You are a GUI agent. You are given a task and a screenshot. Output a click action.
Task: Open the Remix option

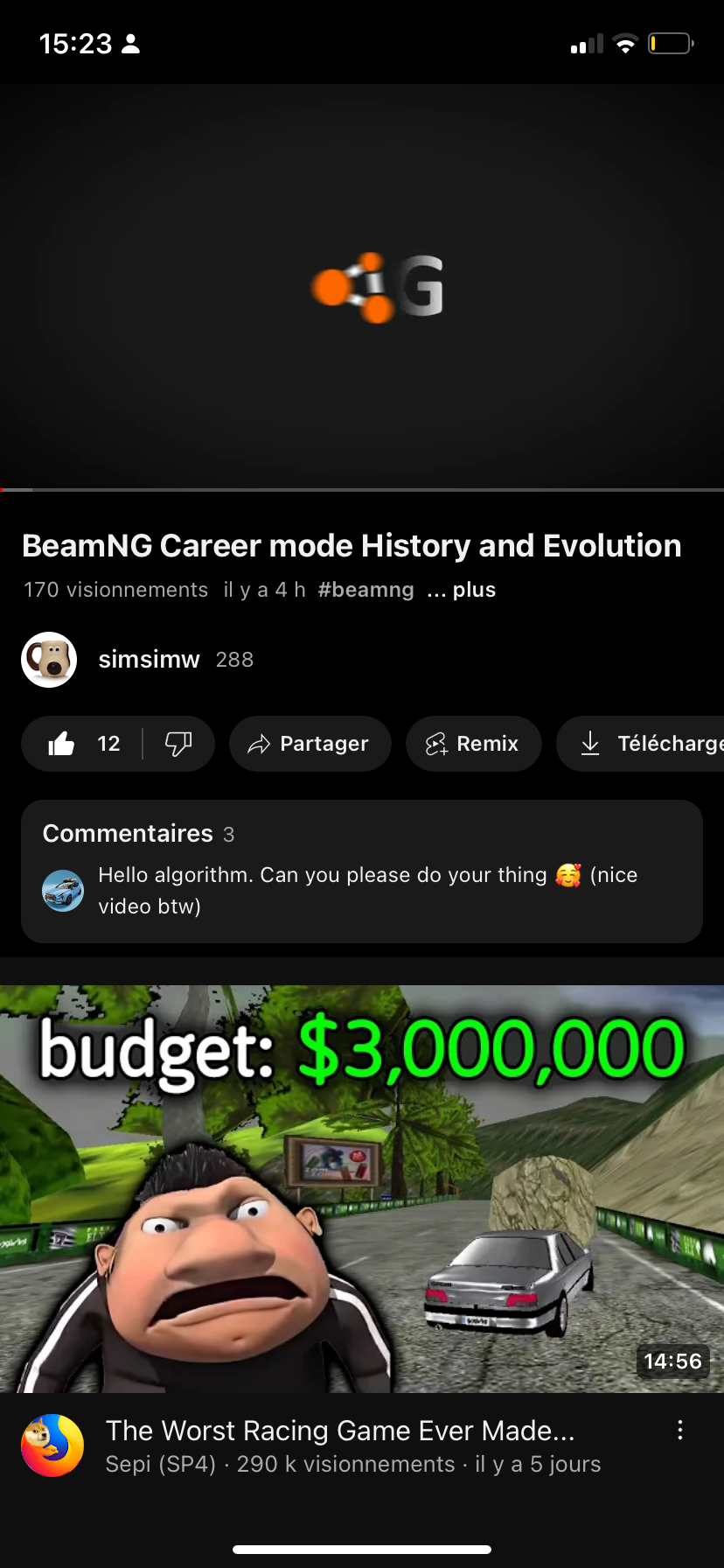[x=473, y=744]
